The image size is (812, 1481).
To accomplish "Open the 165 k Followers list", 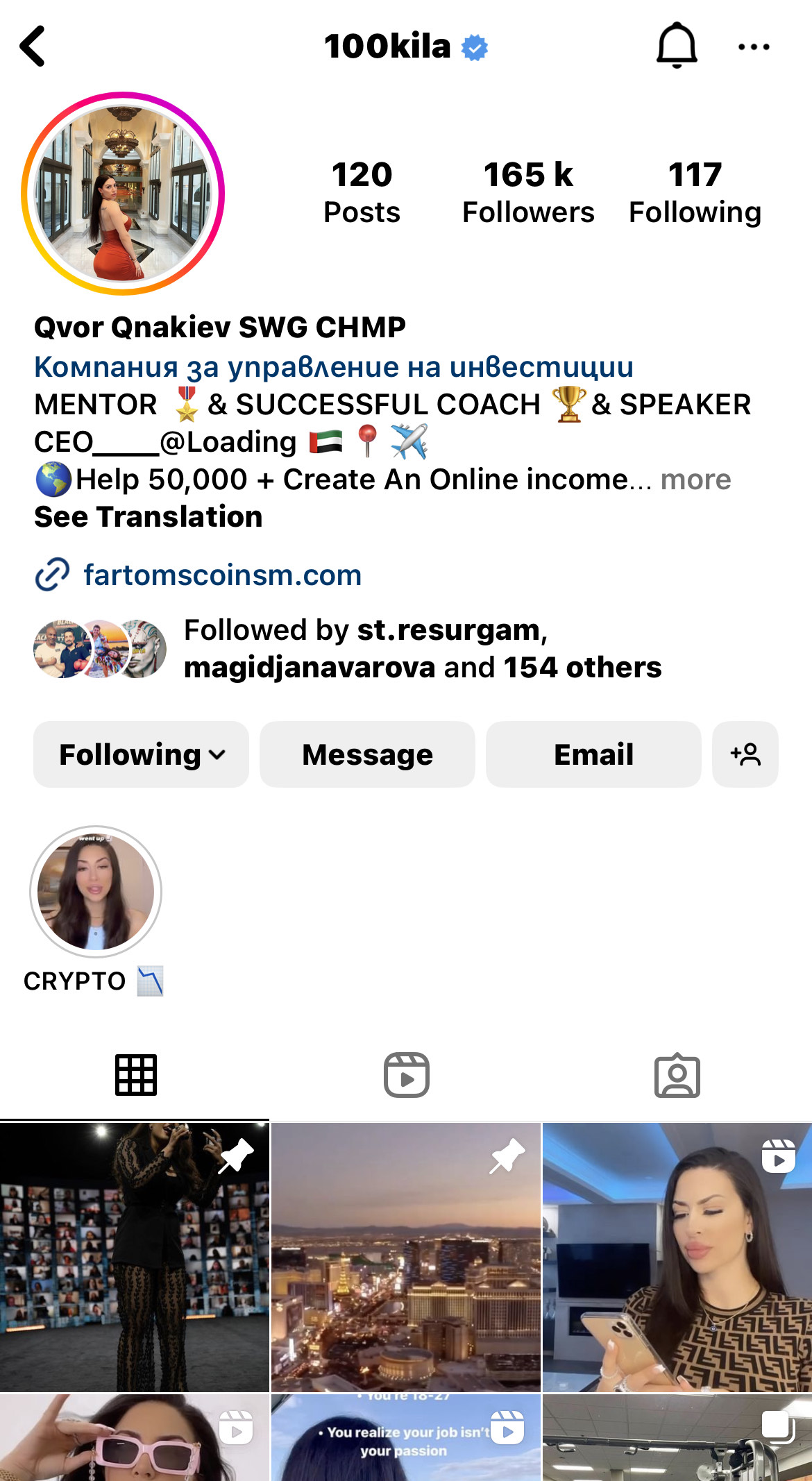I will [x=528, y=192].
